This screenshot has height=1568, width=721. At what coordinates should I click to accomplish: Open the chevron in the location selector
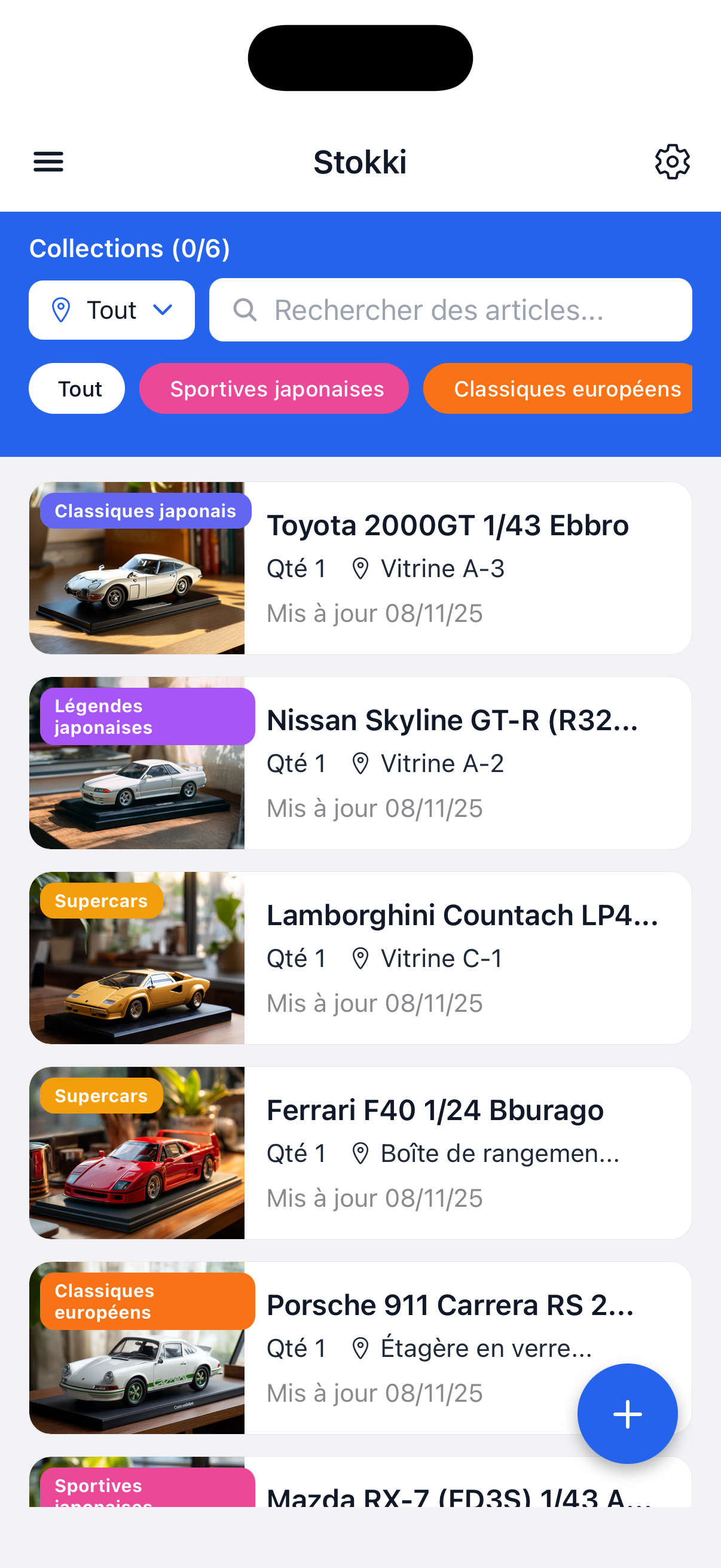162,310
